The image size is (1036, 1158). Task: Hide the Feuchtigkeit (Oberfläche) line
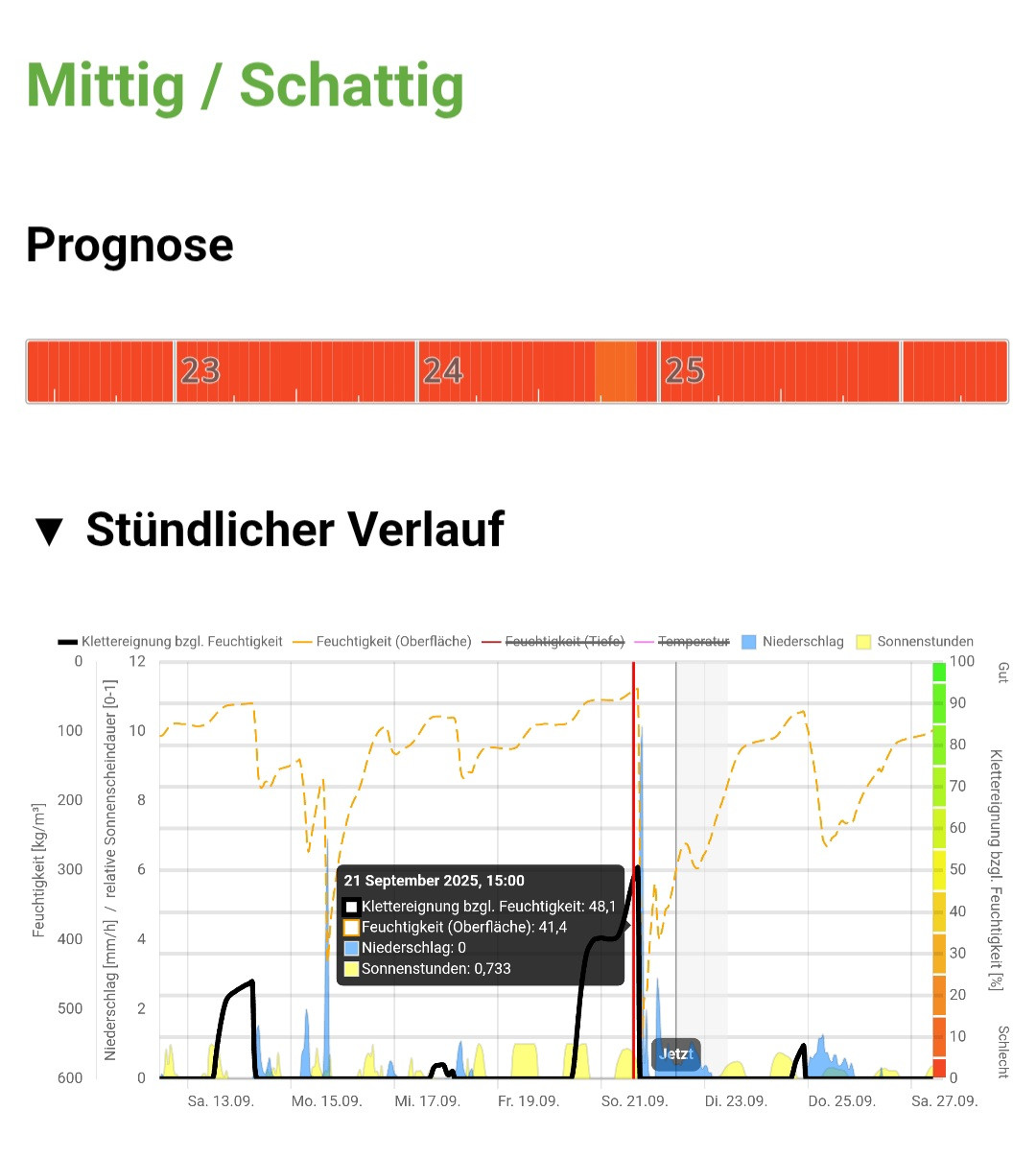[382, 641]
